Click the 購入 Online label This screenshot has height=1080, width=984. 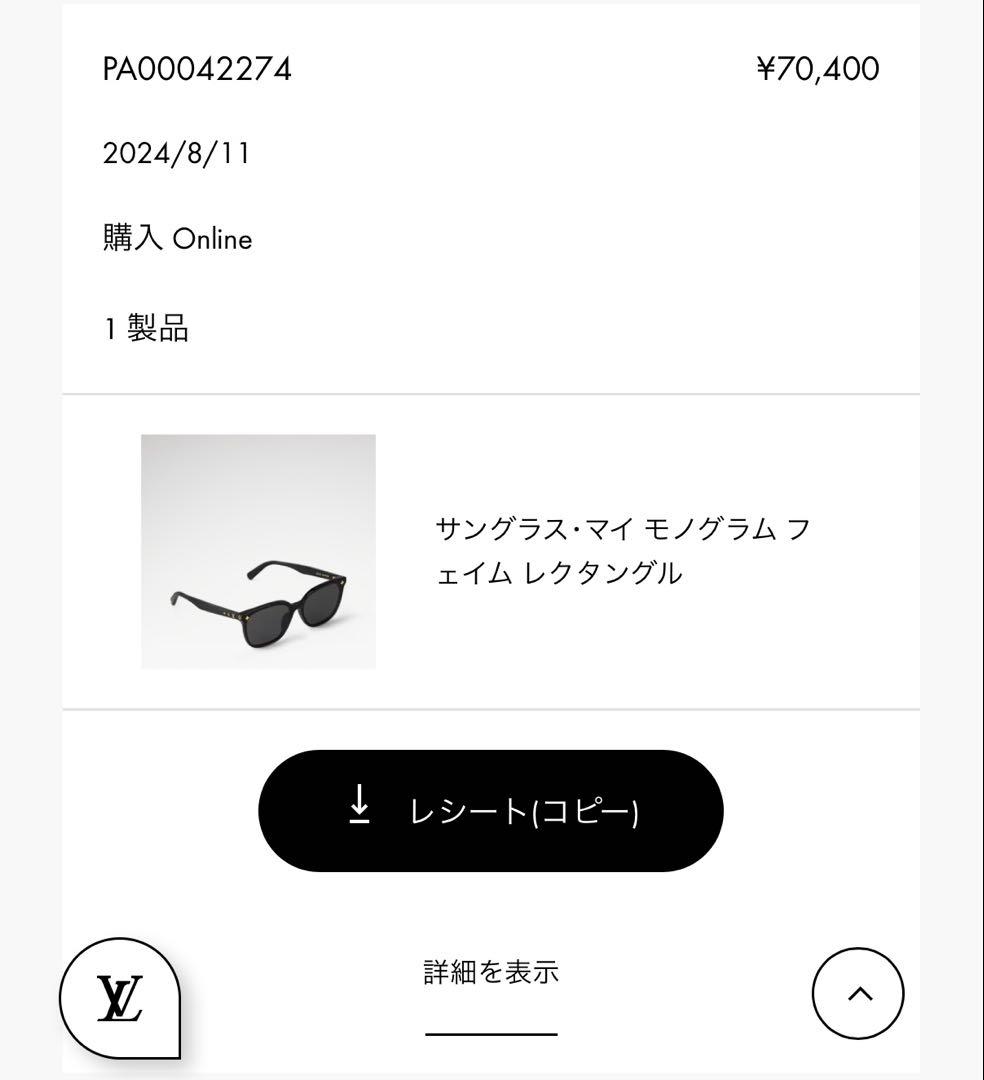coord(176,238)
